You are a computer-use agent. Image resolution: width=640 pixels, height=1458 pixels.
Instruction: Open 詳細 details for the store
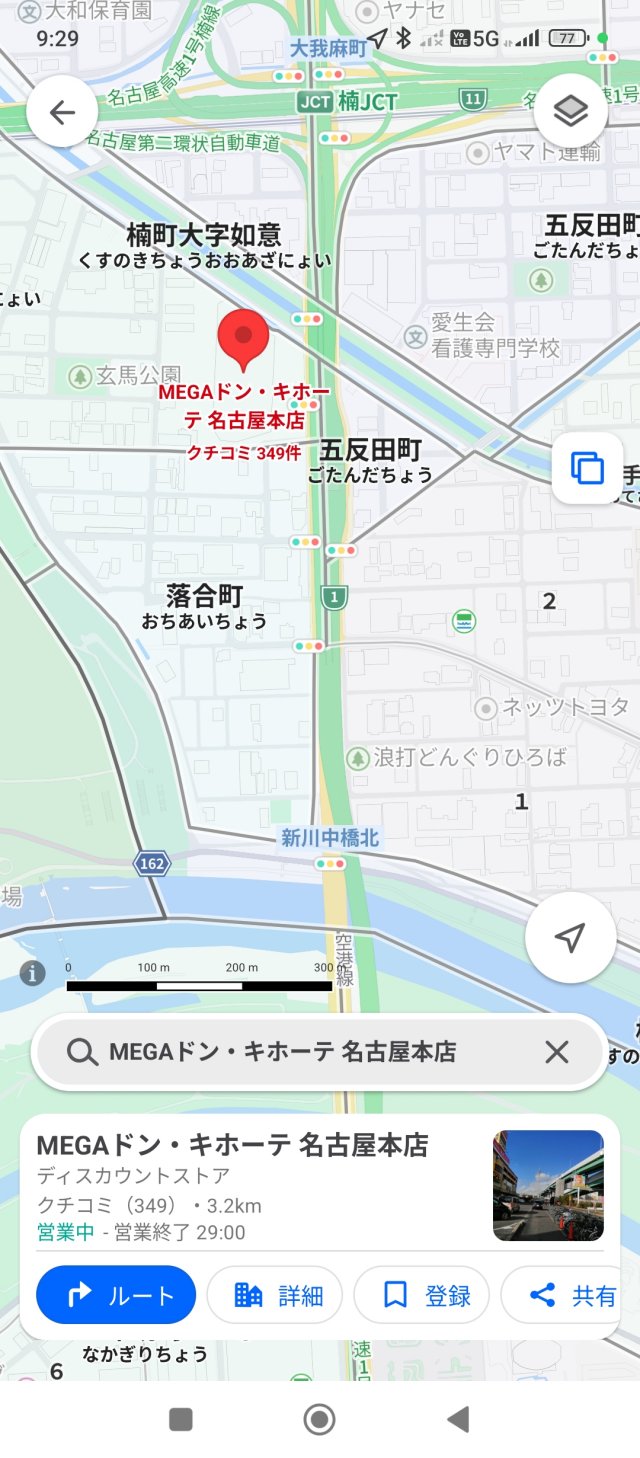click(274, 1295)
